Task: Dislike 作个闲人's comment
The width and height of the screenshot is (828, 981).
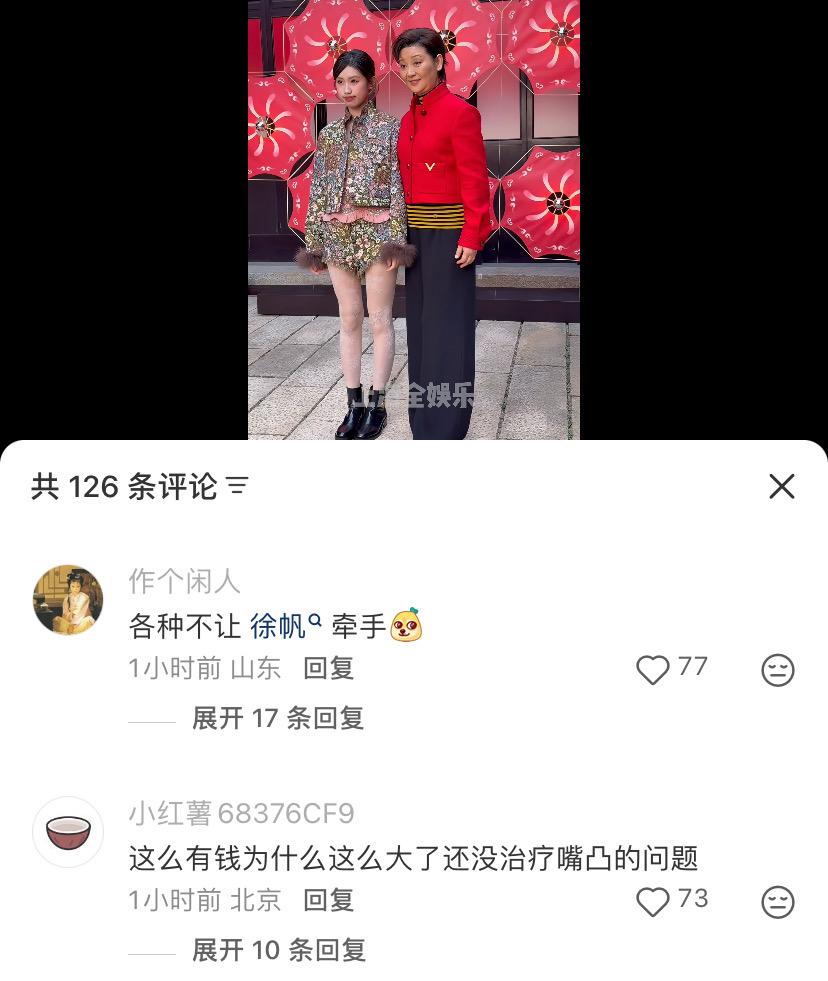Action: 777,669
